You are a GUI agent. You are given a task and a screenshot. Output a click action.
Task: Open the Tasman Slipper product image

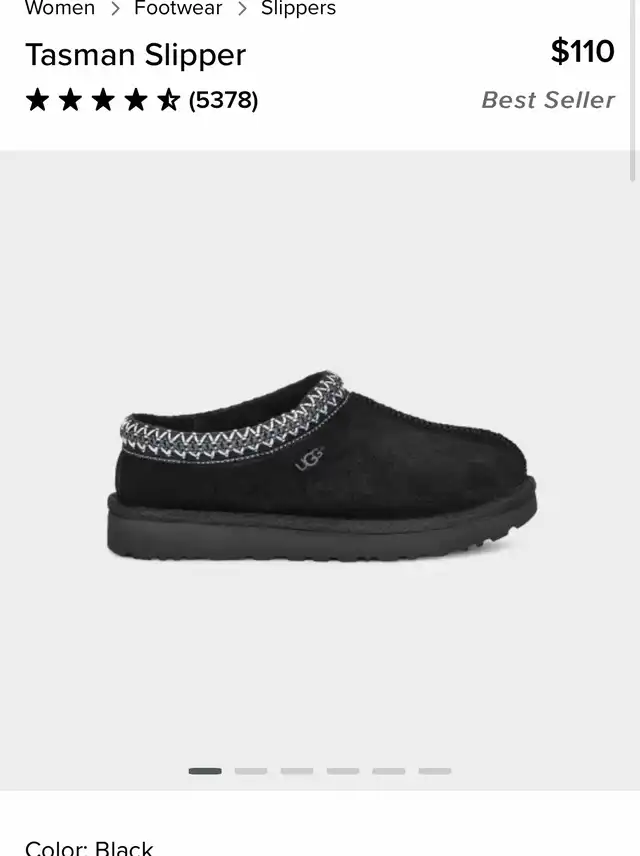pyautogui.click(x=320, y=465)
